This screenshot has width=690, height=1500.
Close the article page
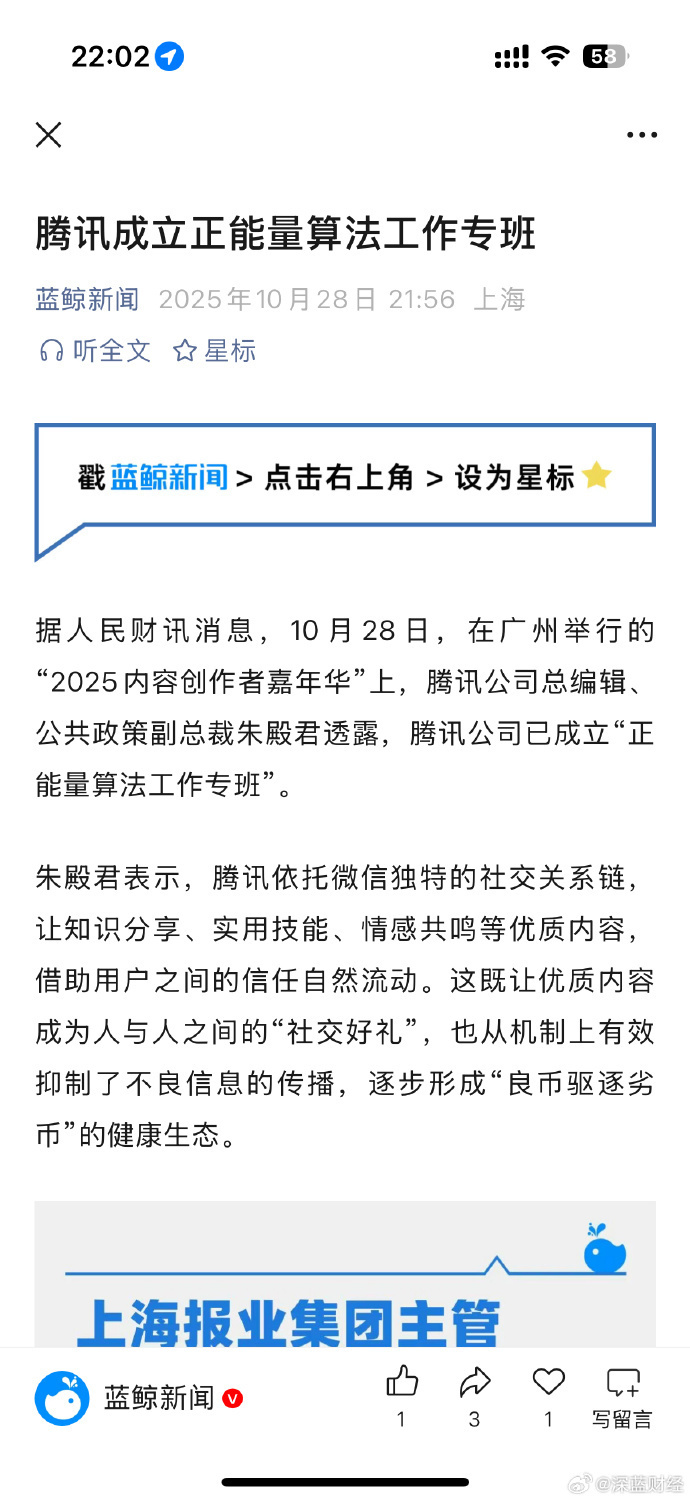[49, 135]
